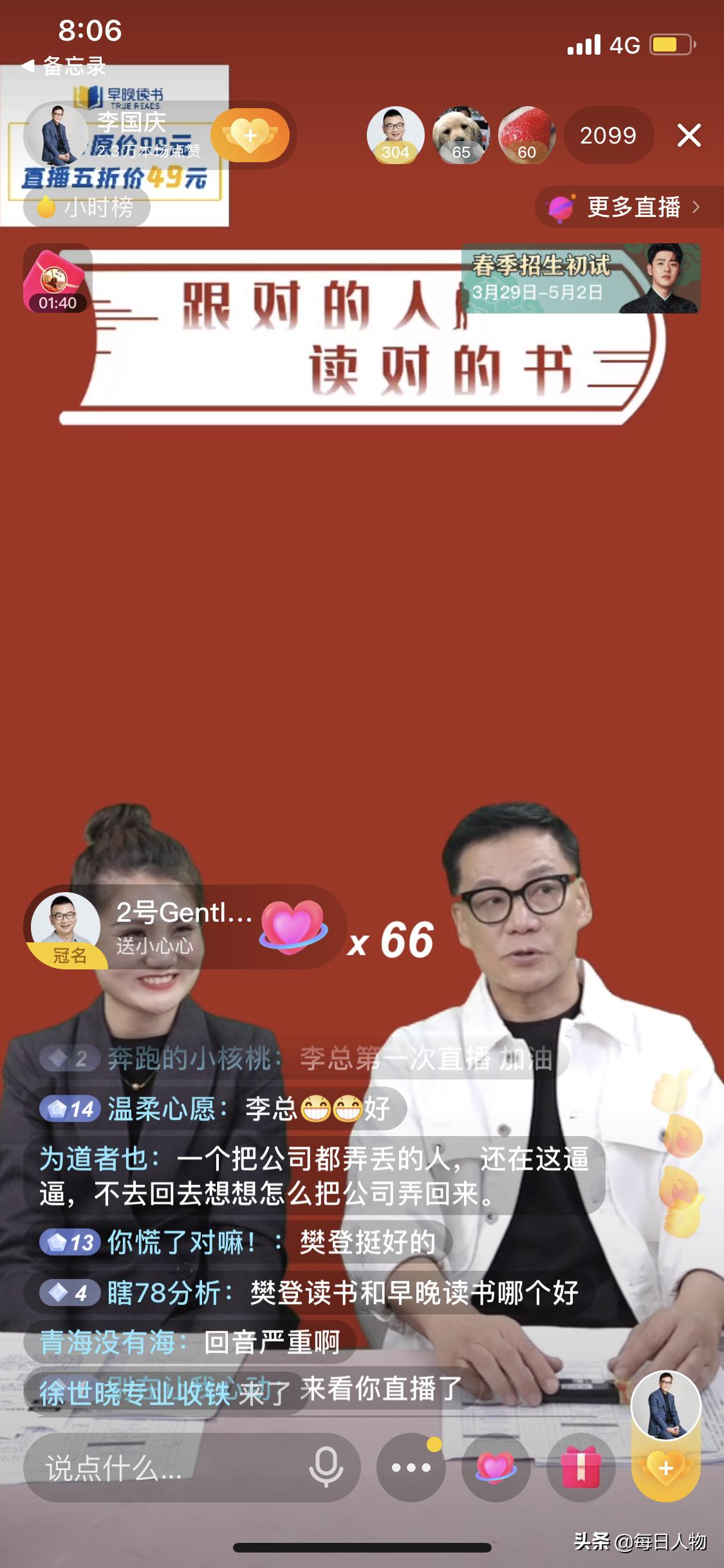Open the three-dot more options menu

coord(411,1468)
